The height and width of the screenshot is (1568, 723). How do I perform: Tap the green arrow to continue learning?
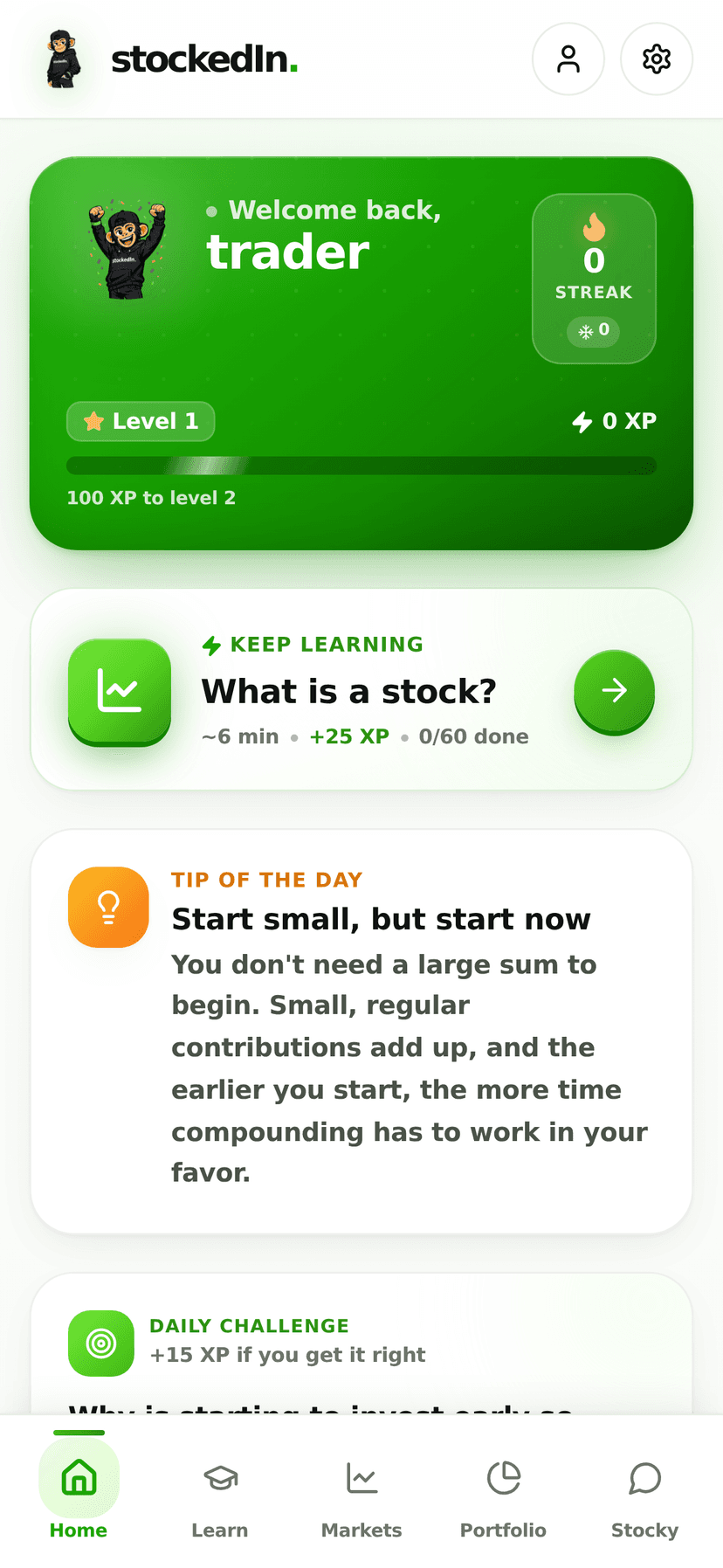(614, 691)
